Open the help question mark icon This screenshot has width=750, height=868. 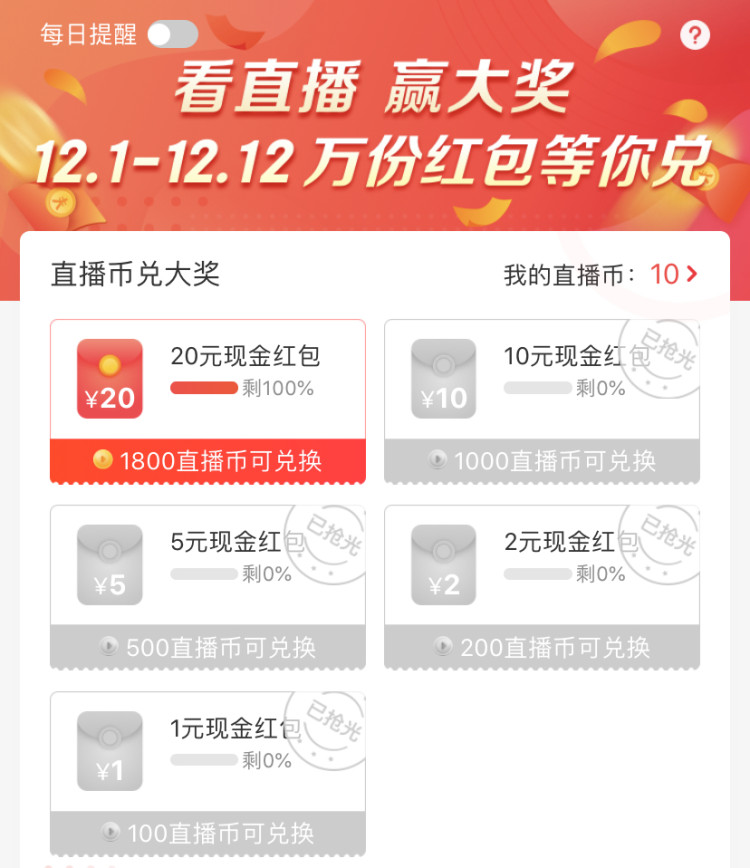pos(694,35)
